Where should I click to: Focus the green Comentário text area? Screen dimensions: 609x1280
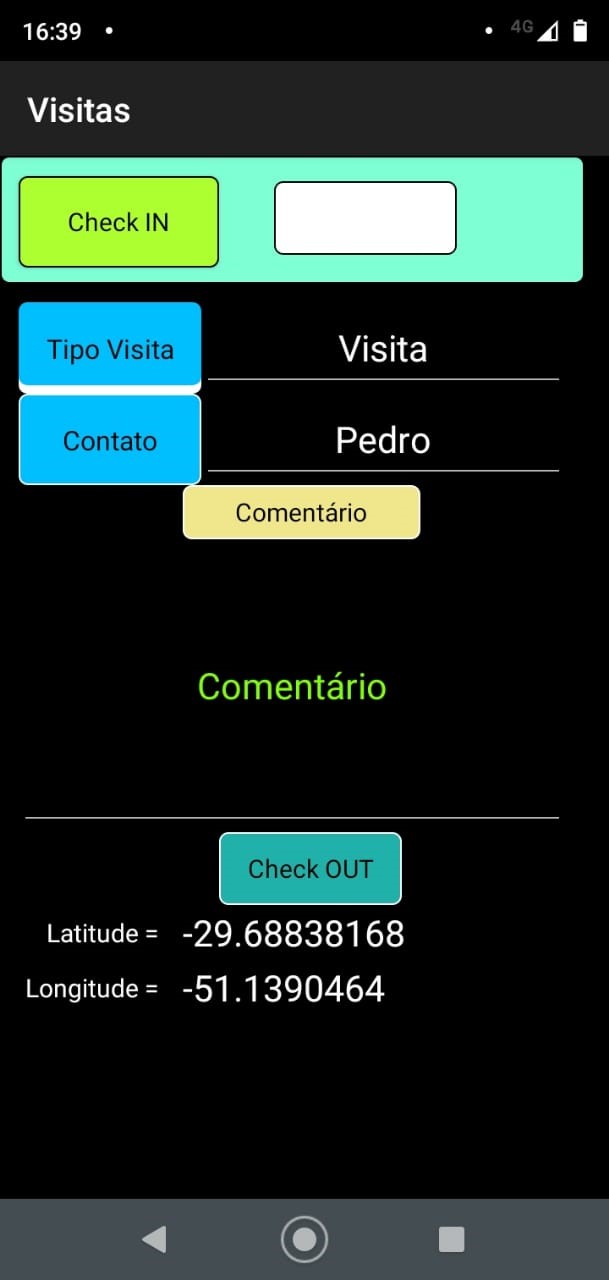[x=292, y=687]
